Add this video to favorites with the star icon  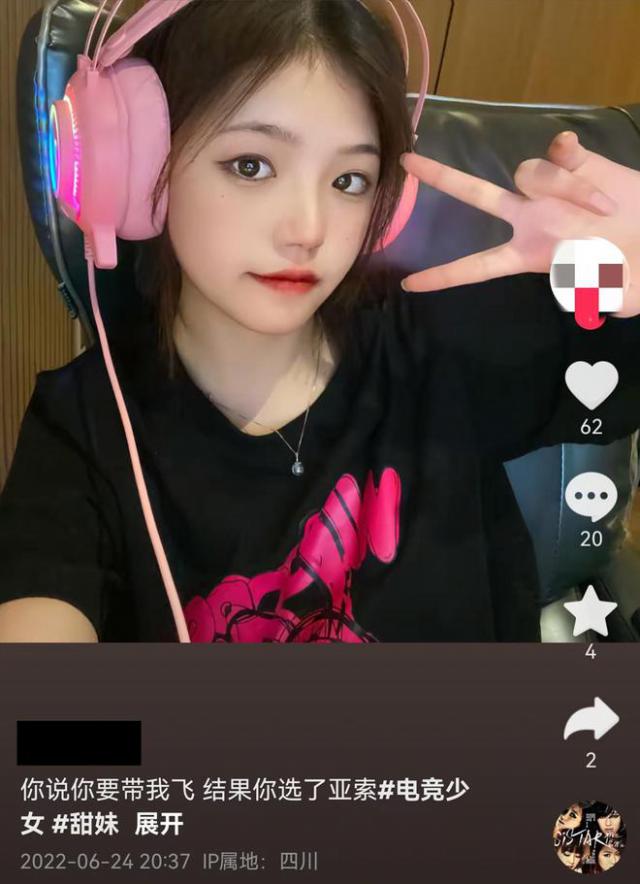[x=591, y=612]
